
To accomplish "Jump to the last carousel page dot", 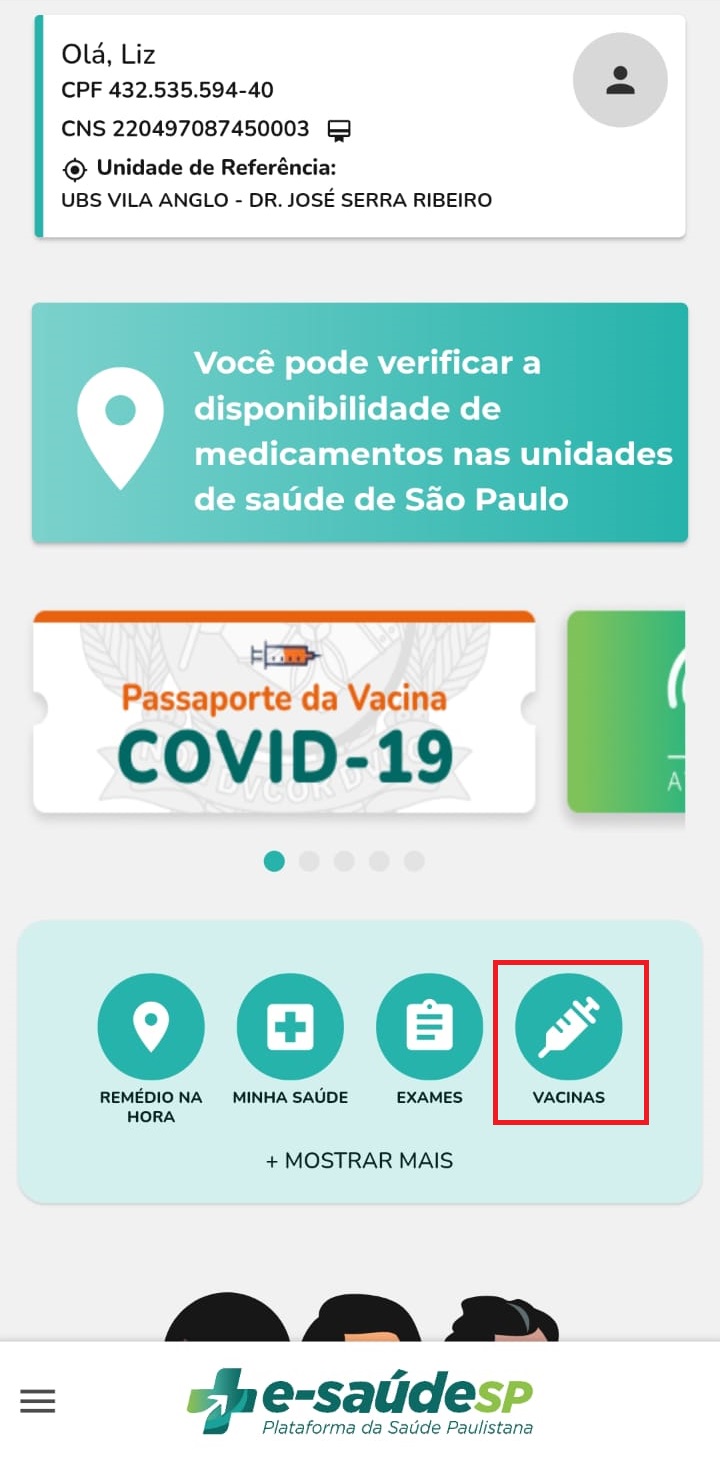I will [x=414, y=861].
